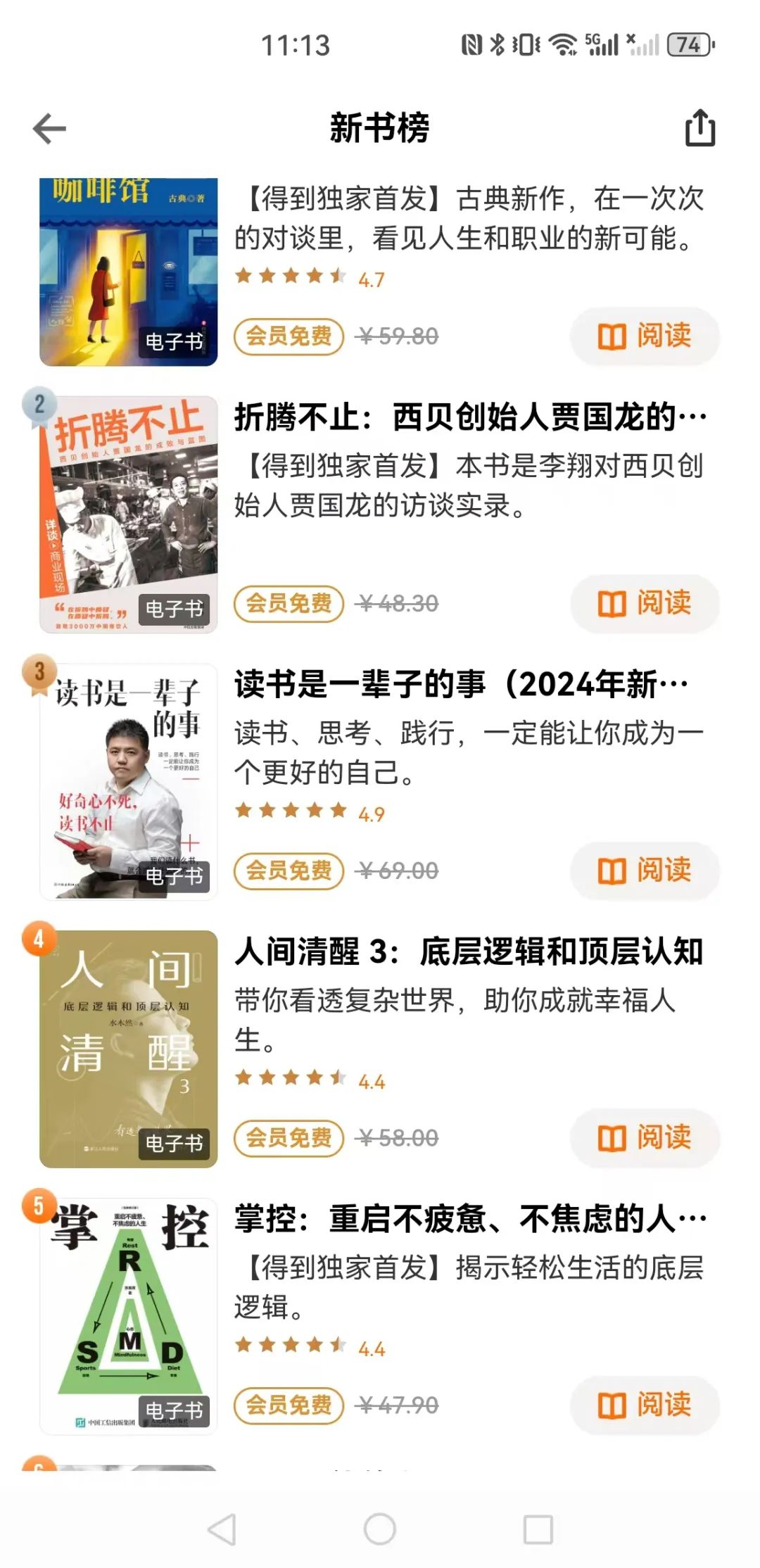760x1568 pixels.
Task: Tap 阅读 for 读书是一辈子的事
Action: 645,871
